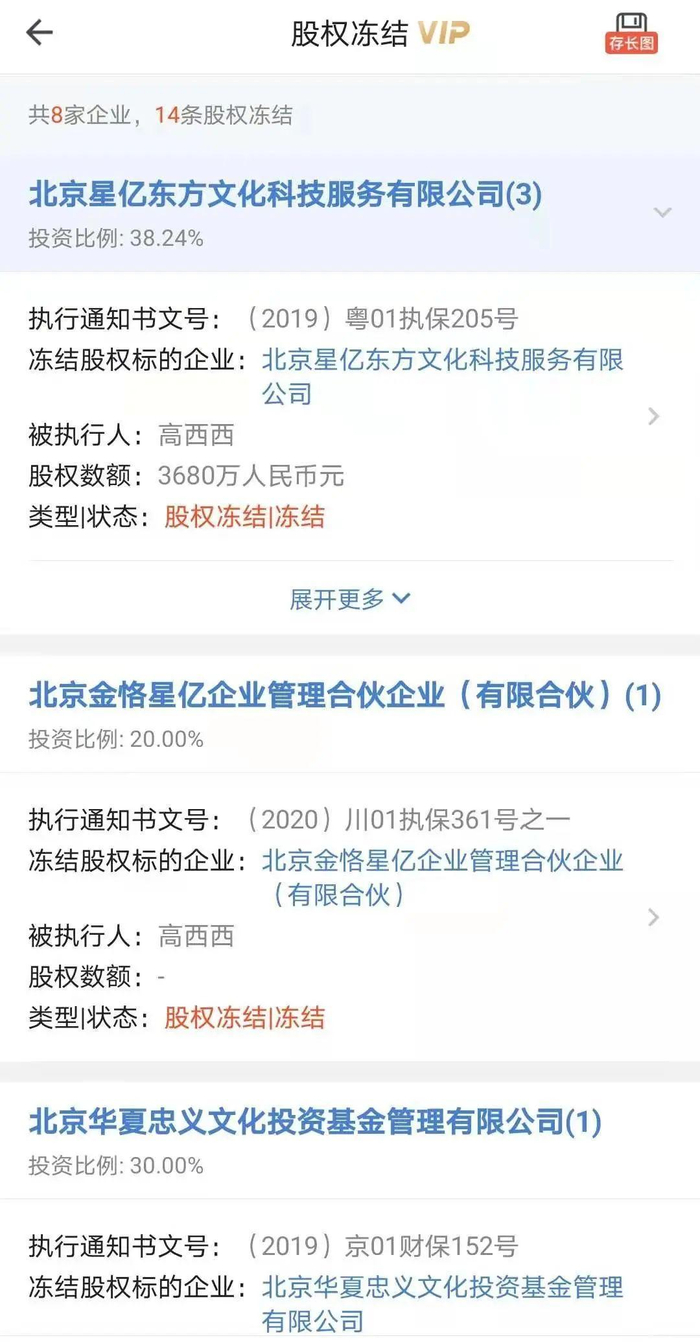700x1342 pixels.
Task: Open freeze record (2020)川01执保361号之一
Action: click(x=654, y=917)
